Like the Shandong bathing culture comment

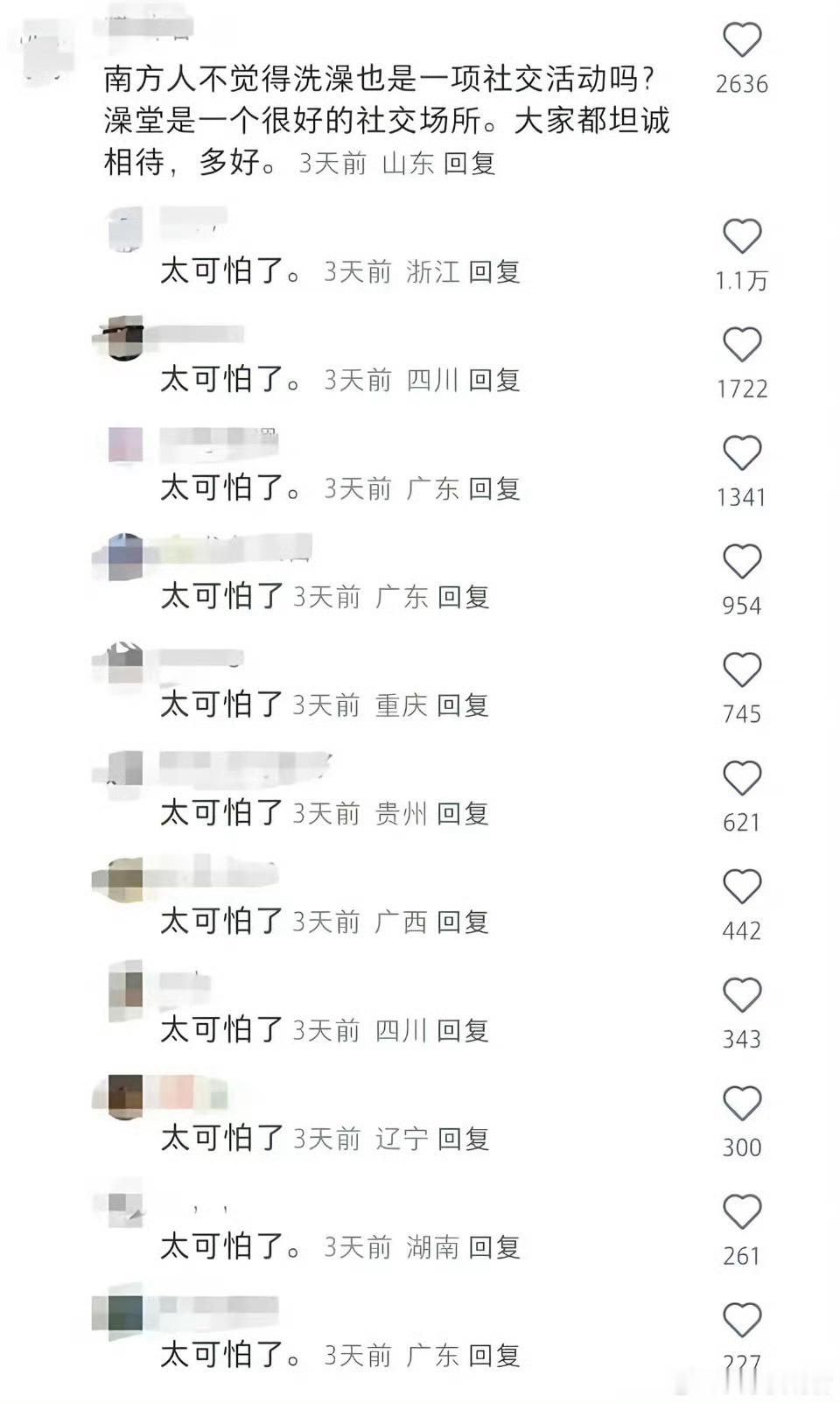(743, 36)
